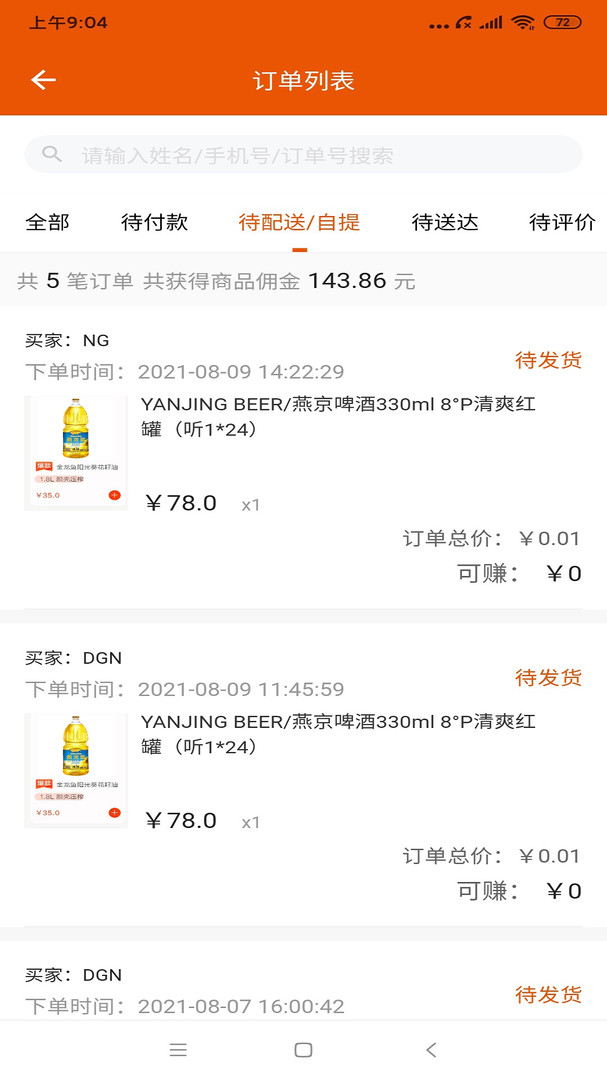Screen dimensions: 607x1080
Task: Switch to the 待评价 tab
Action: click(562, 222)
